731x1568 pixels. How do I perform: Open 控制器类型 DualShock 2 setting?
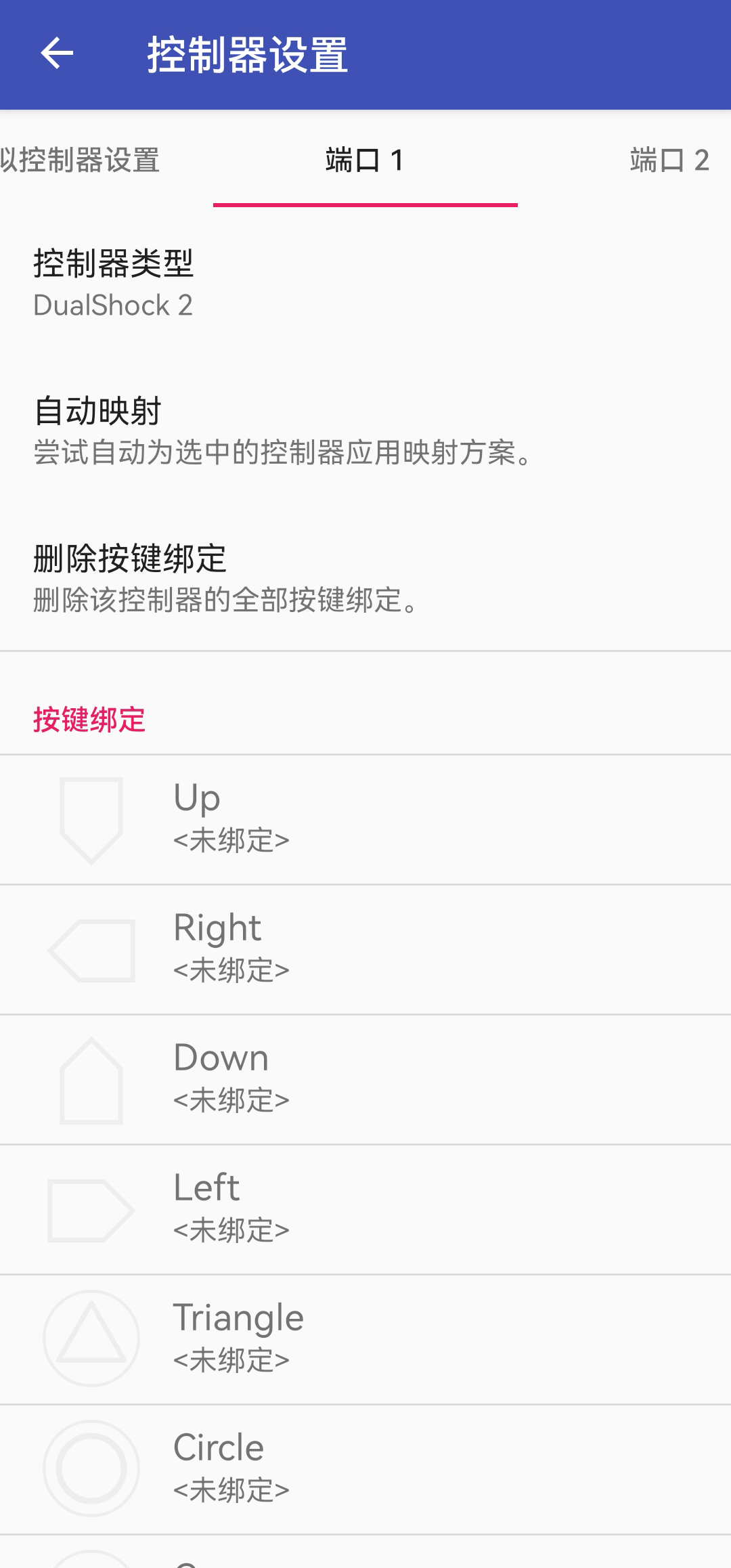(x=365, y=283)
